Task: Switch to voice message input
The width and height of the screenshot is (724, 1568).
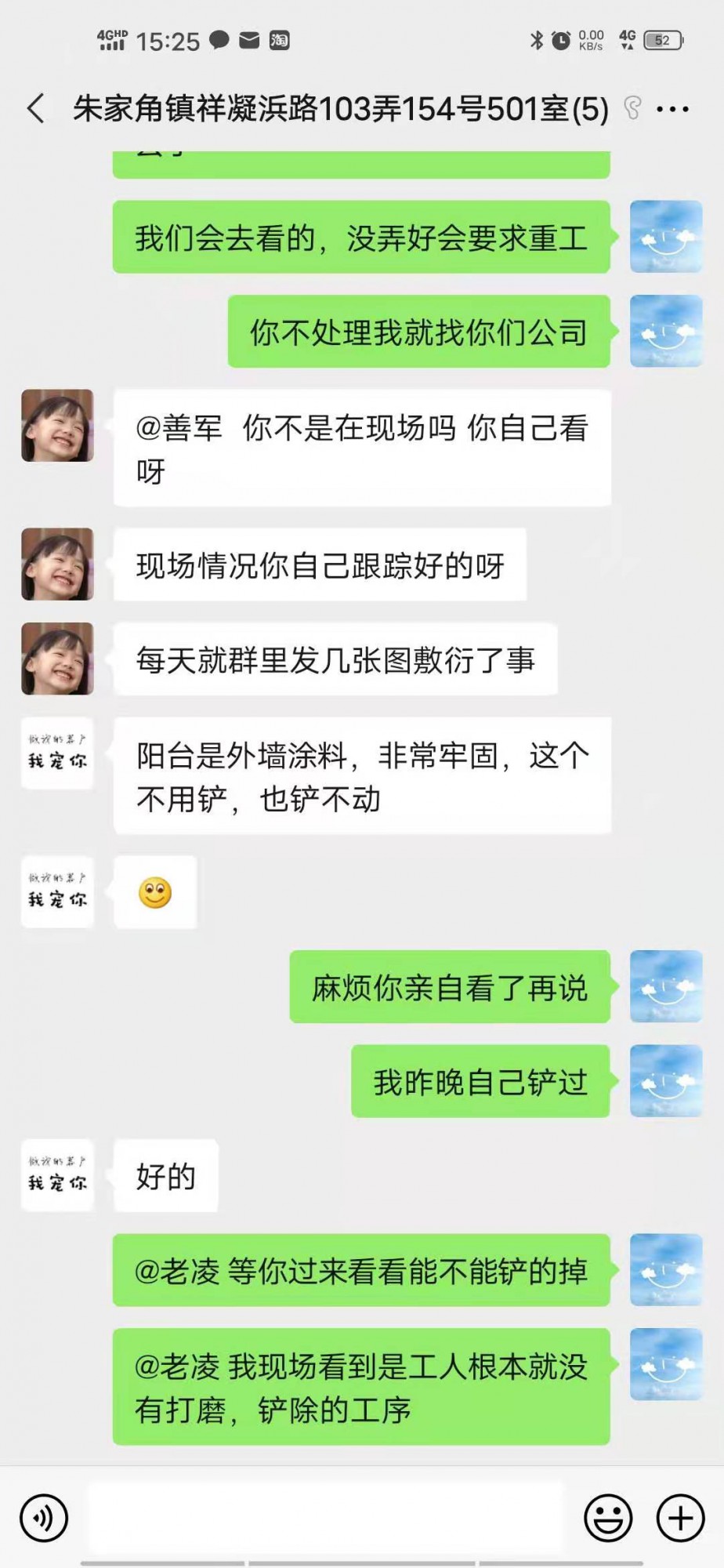Action: (x=44, y=1518)
